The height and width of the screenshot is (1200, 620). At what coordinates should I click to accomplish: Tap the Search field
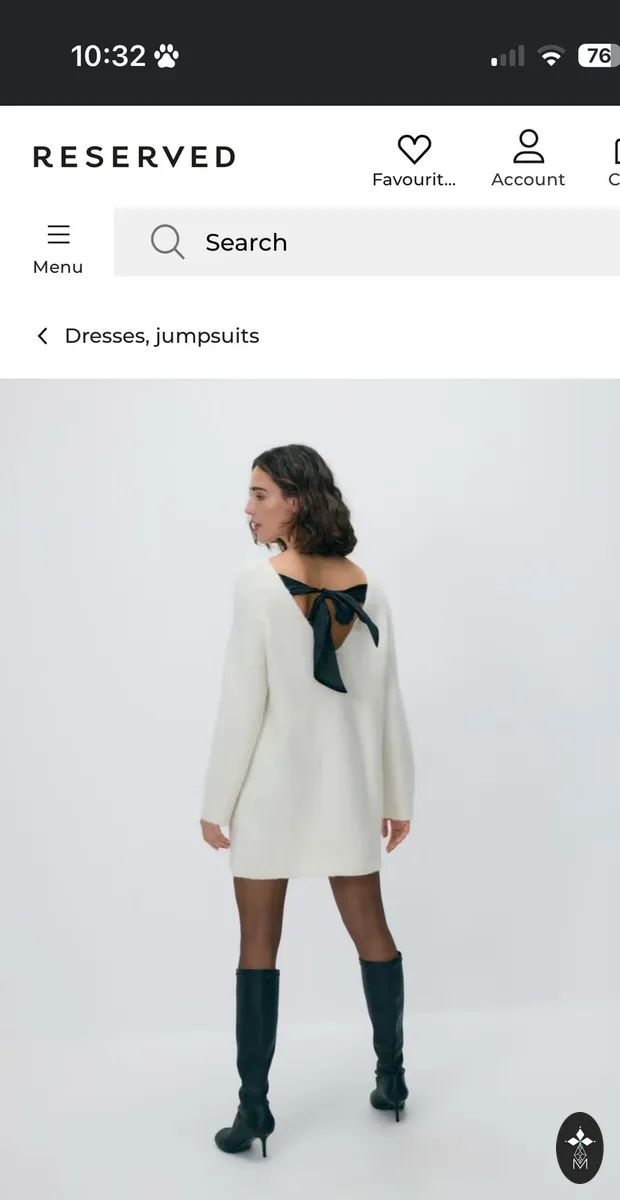[367, 242]
